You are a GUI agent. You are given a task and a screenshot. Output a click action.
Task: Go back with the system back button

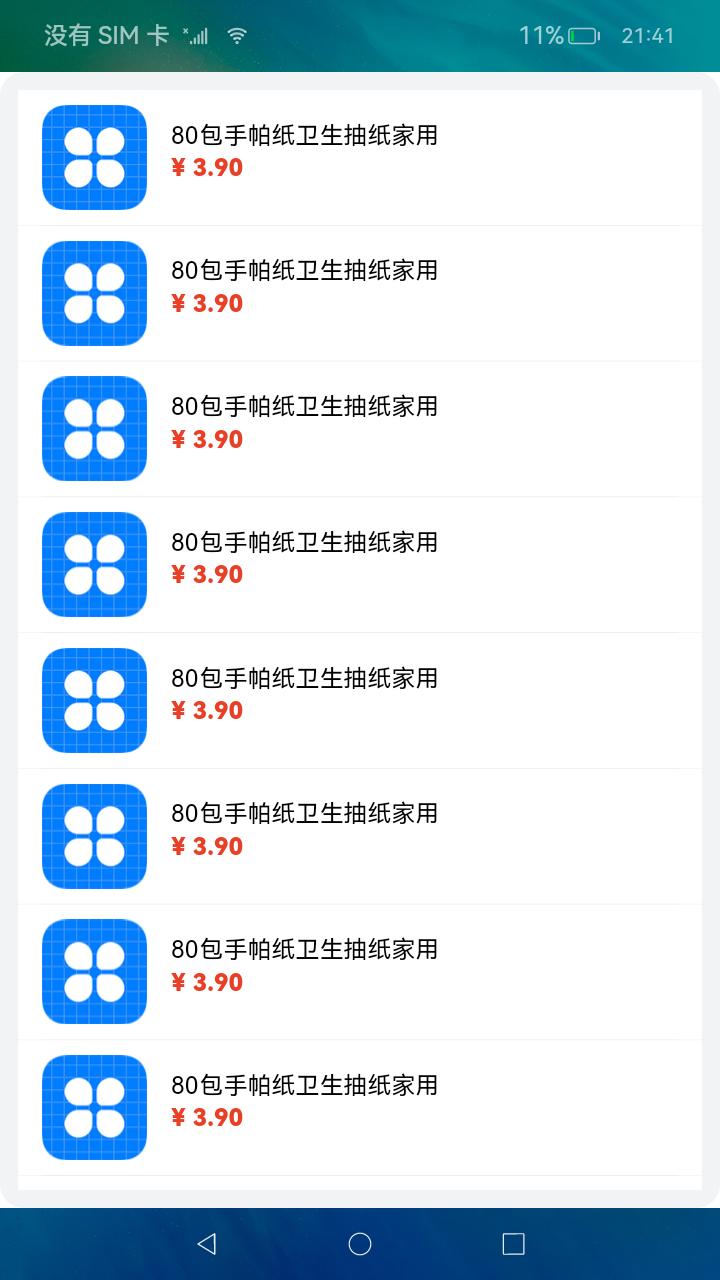coord(207,1243)
